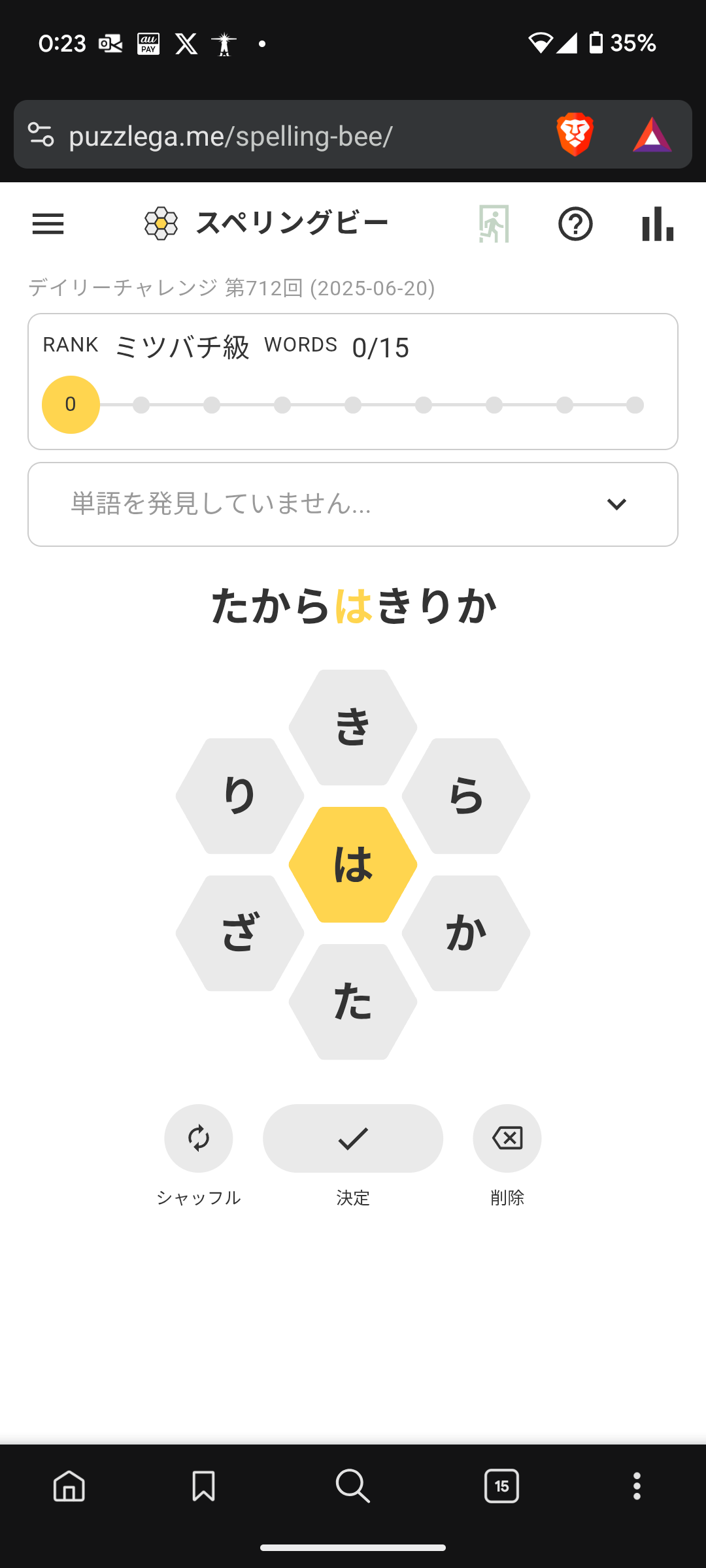Expand the found words list
Image resolution: width=706 pixels, height=1568 pixels.
click(x=353, y=504)
